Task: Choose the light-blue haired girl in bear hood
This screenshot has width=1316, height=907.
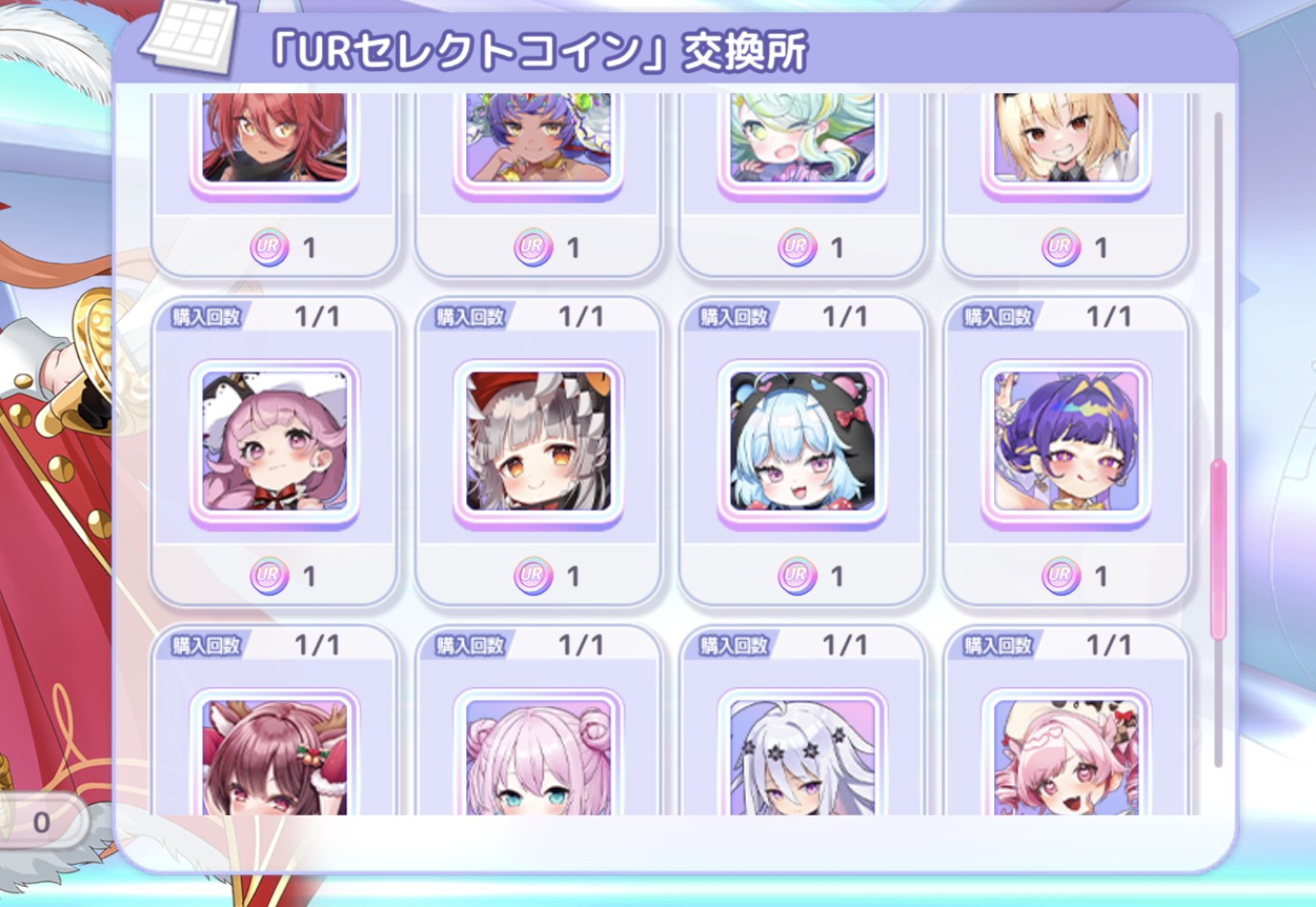Action: (802, 442)
